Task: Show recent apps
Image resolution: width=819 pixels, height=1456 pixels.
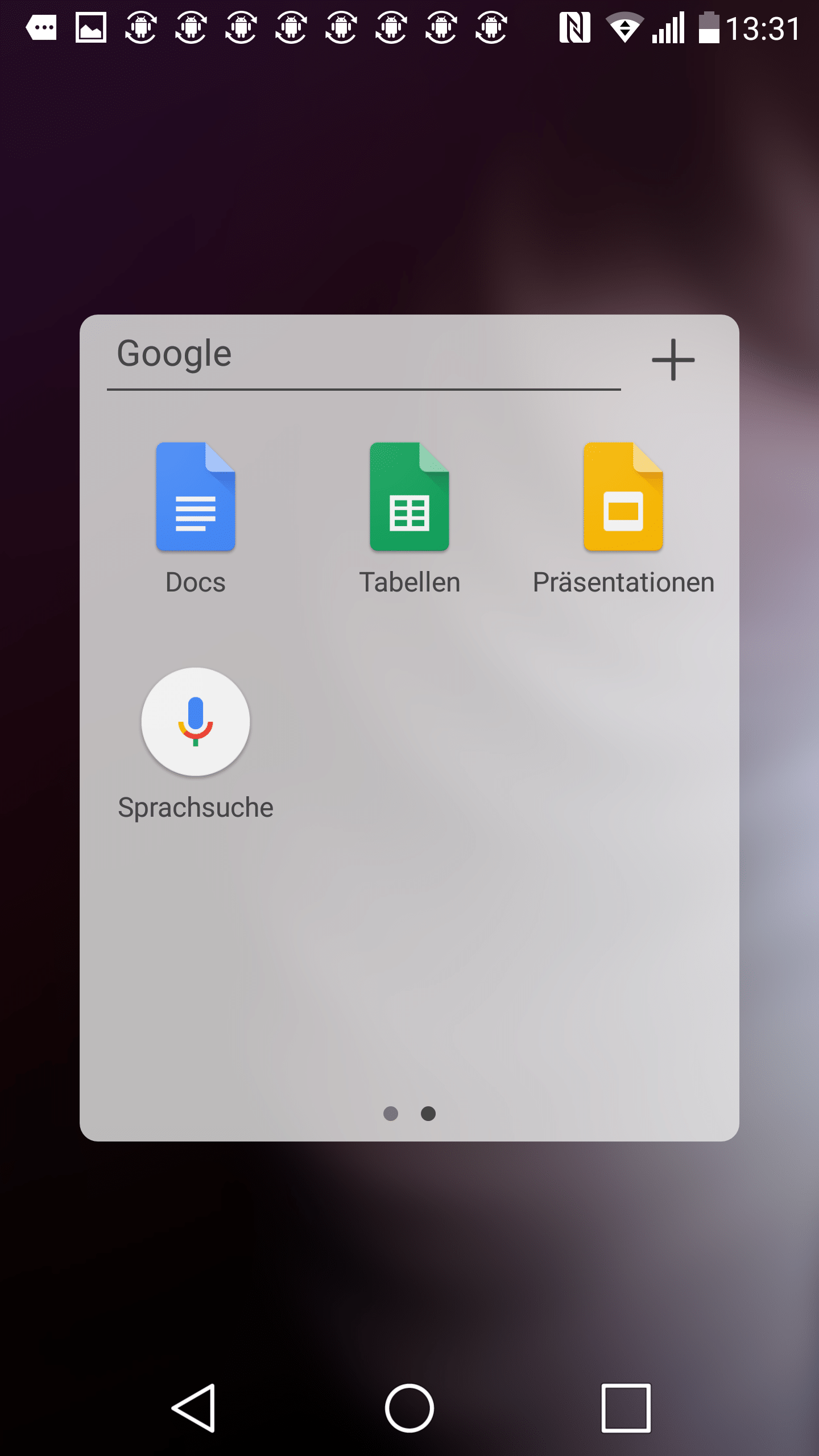Action: coord(626,1408)
